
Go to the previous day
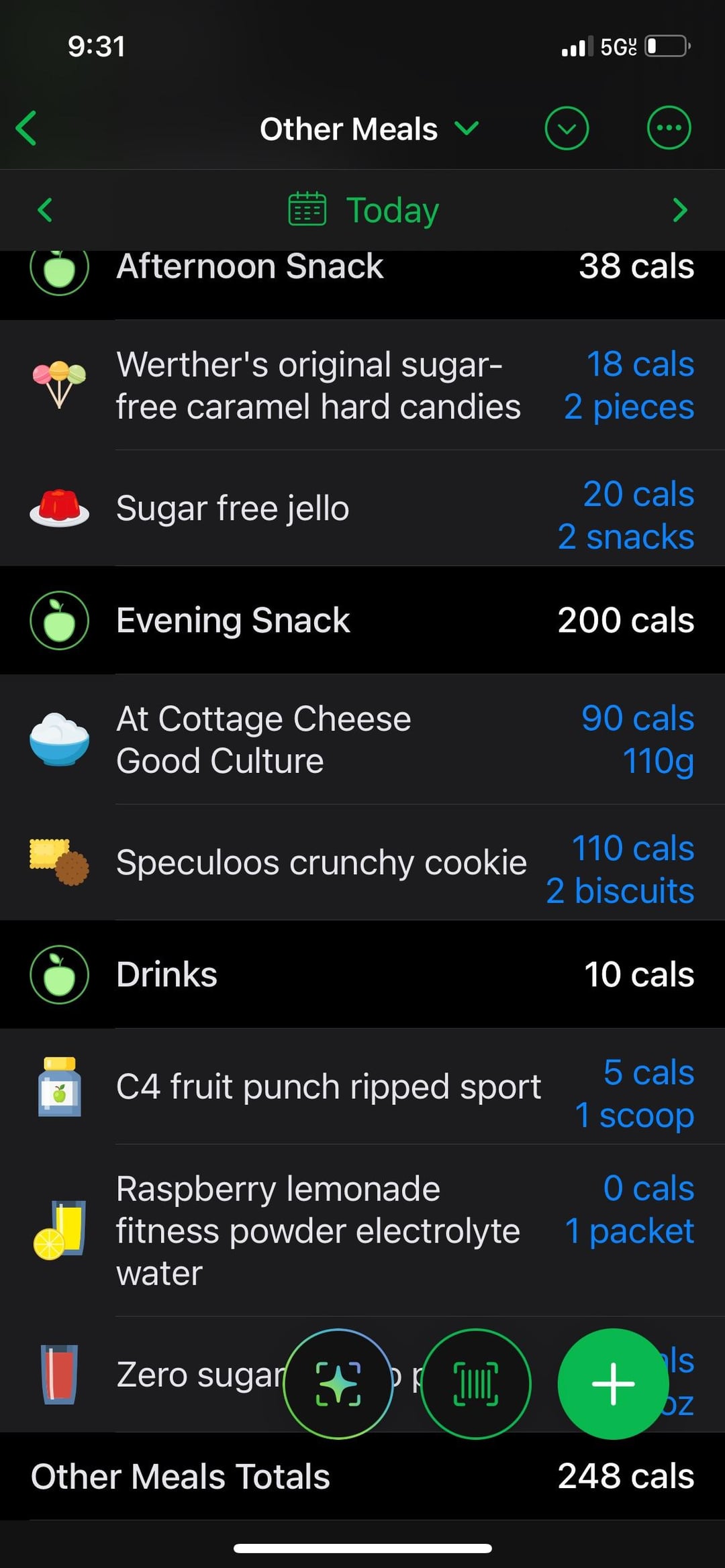[x=45, y=210]
